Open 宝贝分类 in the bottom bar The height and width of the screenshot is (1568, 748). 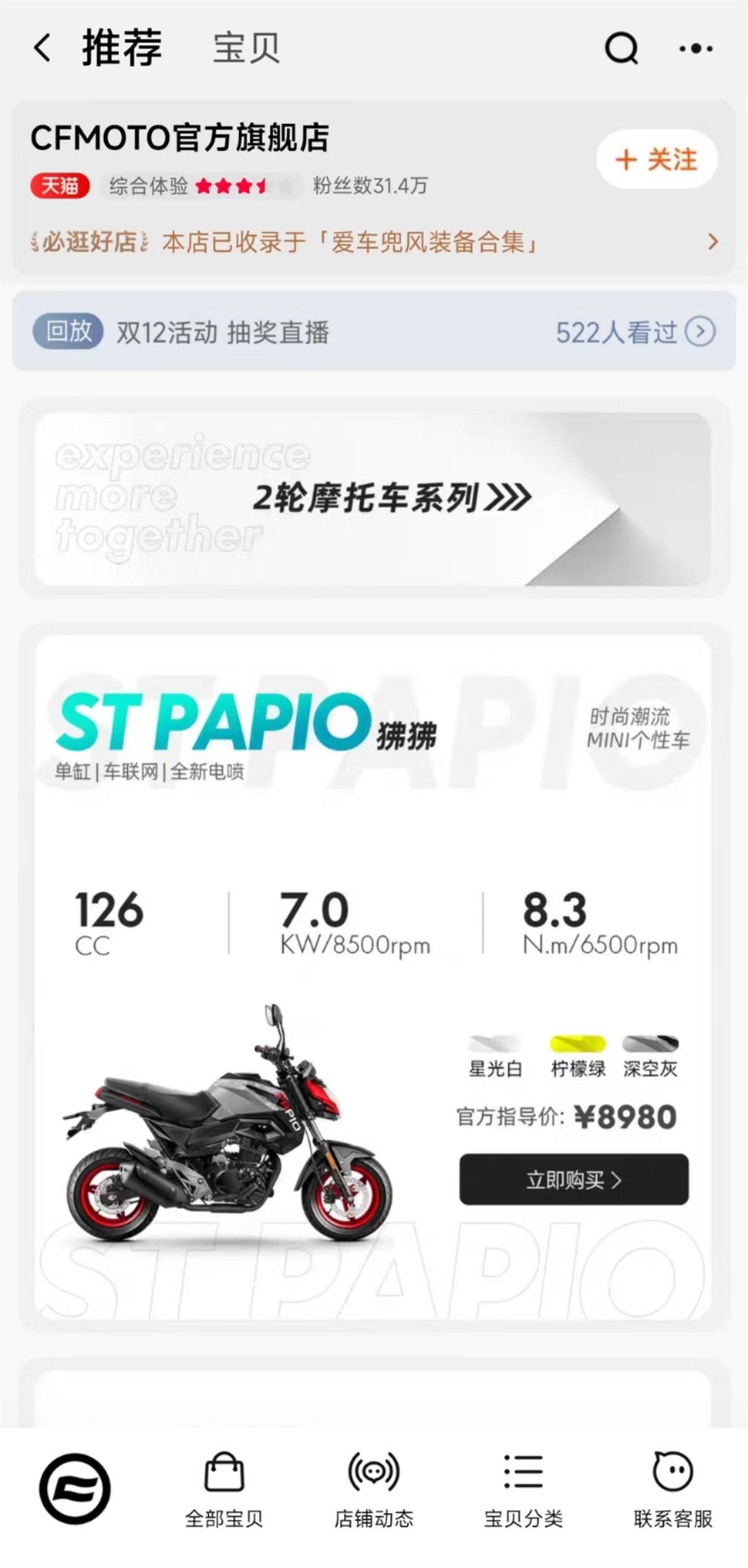(523, 1489)
